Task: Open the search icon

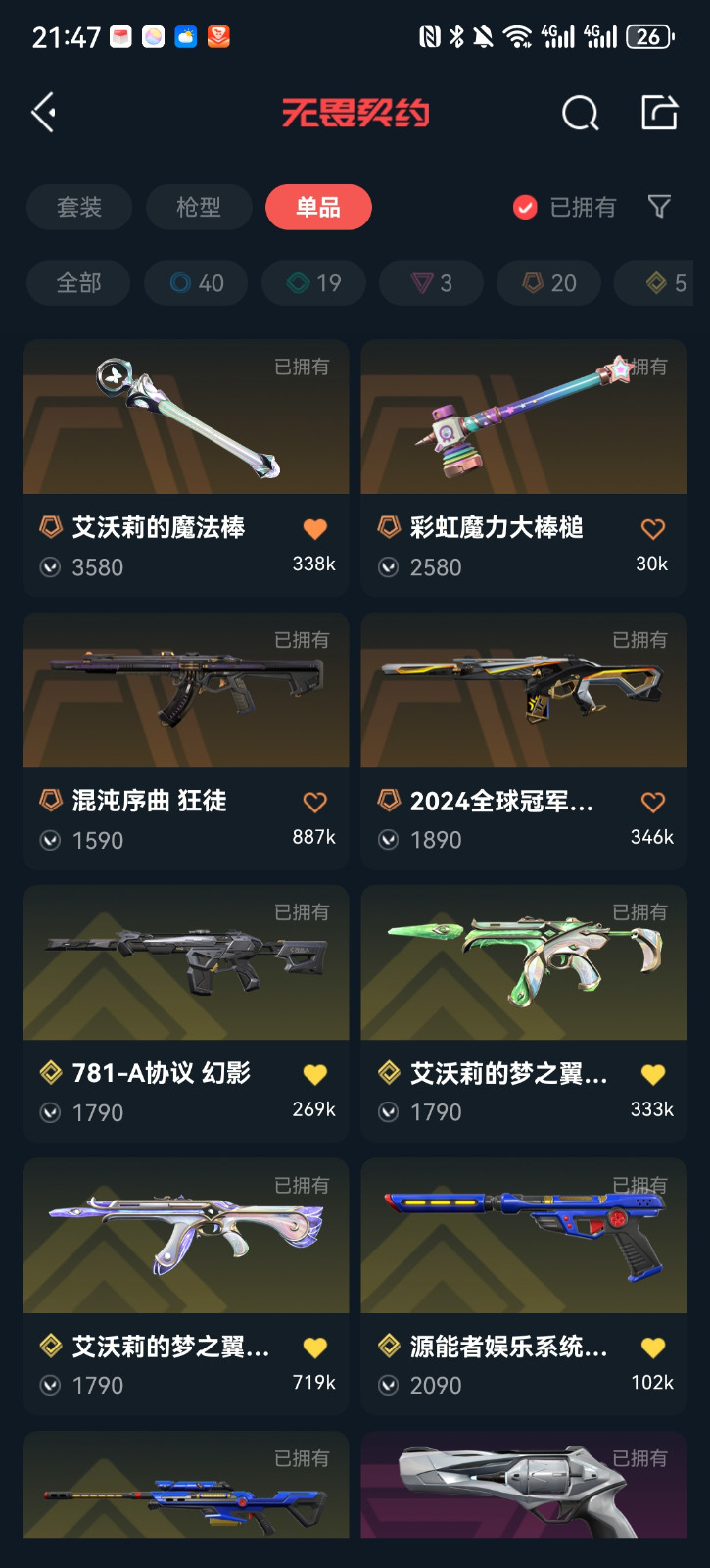Action: pyautogui.click(x=580, y=113)
